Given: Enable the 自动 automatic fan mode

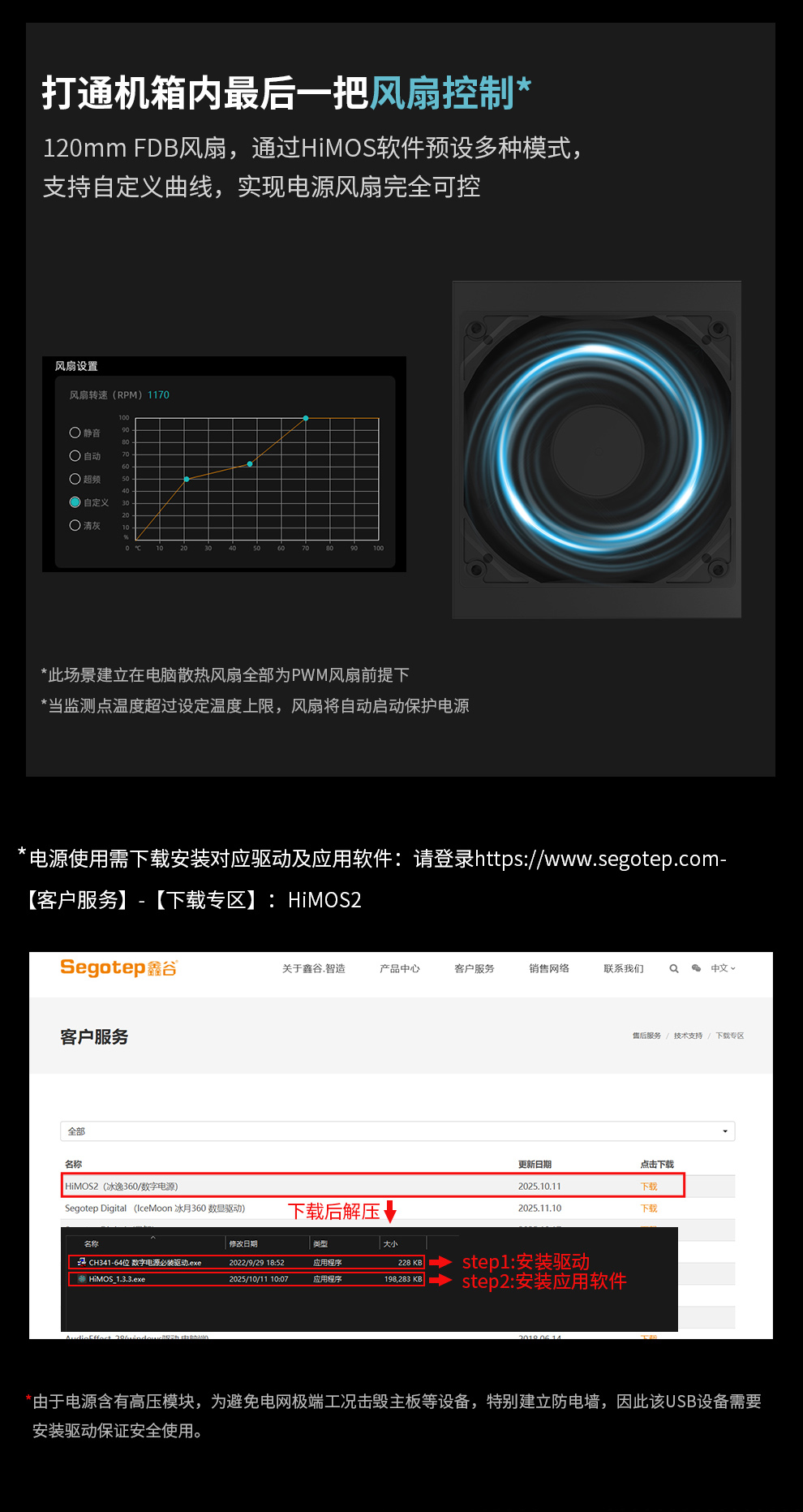Looking at the screenshot, I should coord(74,455).
